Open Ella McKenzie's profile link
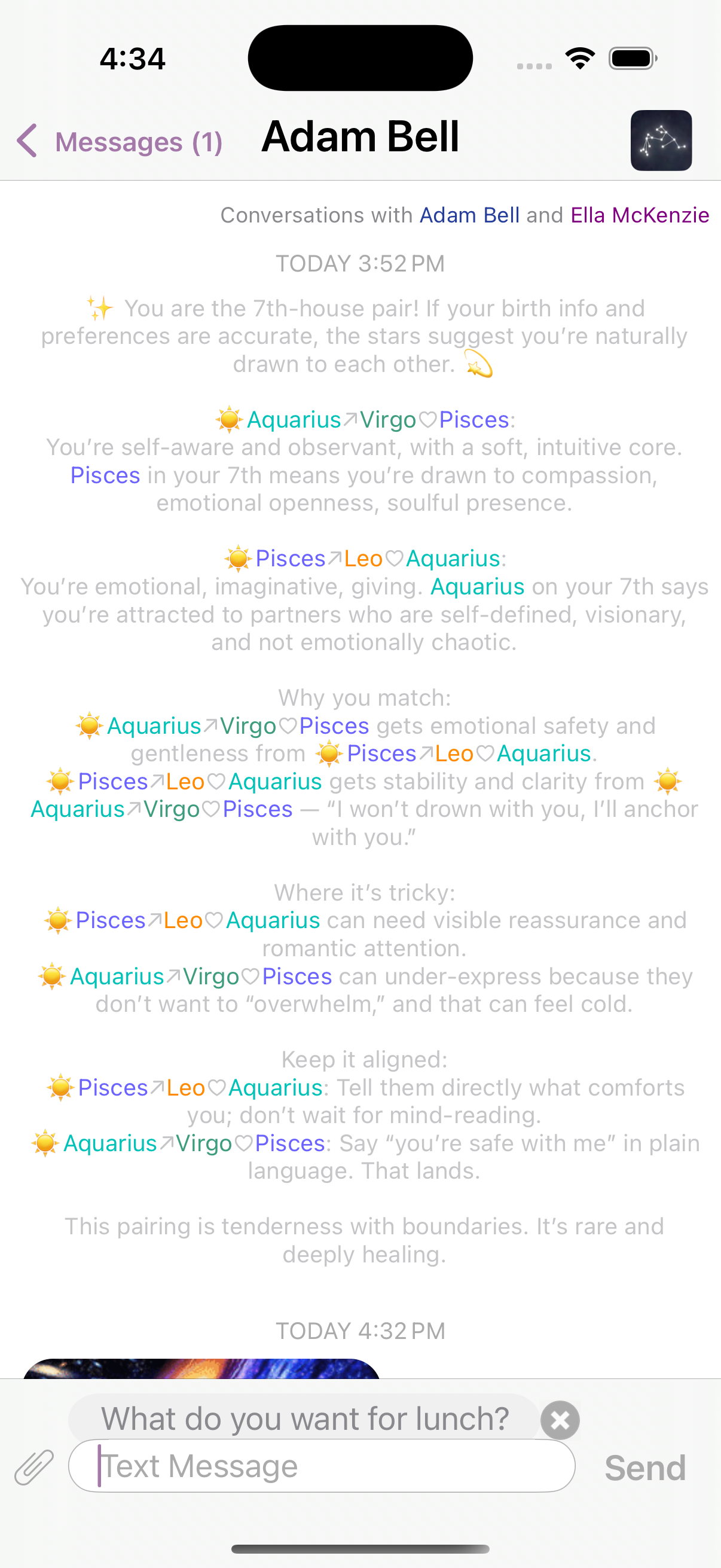 click(640, 215)
